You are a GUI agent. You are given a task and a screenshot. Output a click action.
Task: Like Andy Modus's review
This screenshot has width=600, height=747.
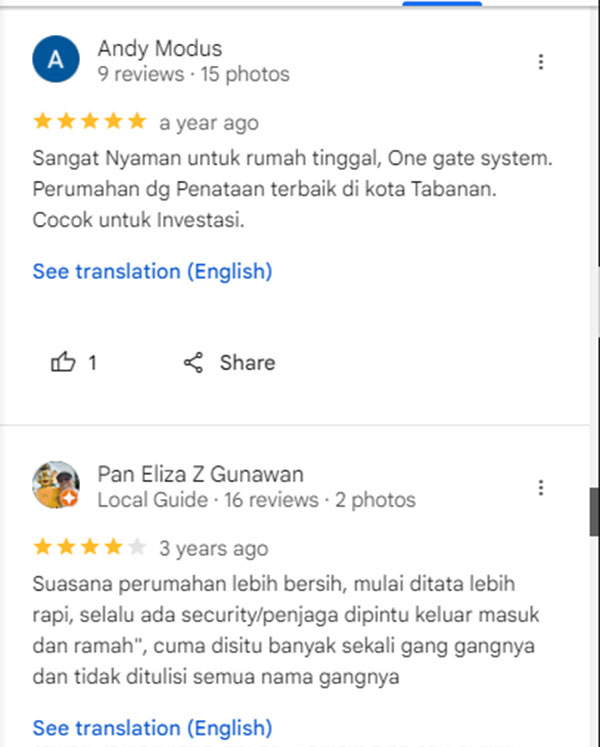(x=74, y=363)
